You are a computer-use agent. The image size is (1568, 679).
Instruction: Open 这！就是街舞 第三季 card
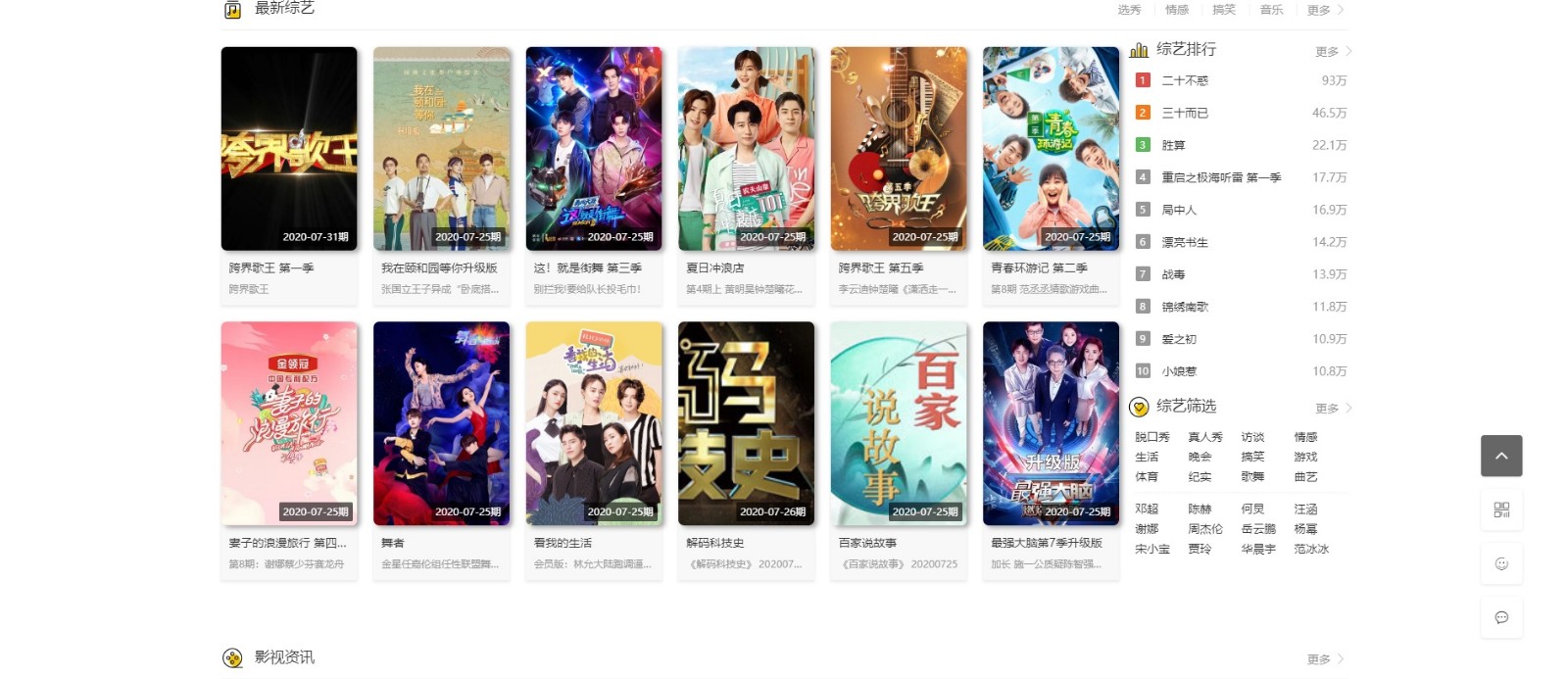pyautogui.click(x=594, y=149)
